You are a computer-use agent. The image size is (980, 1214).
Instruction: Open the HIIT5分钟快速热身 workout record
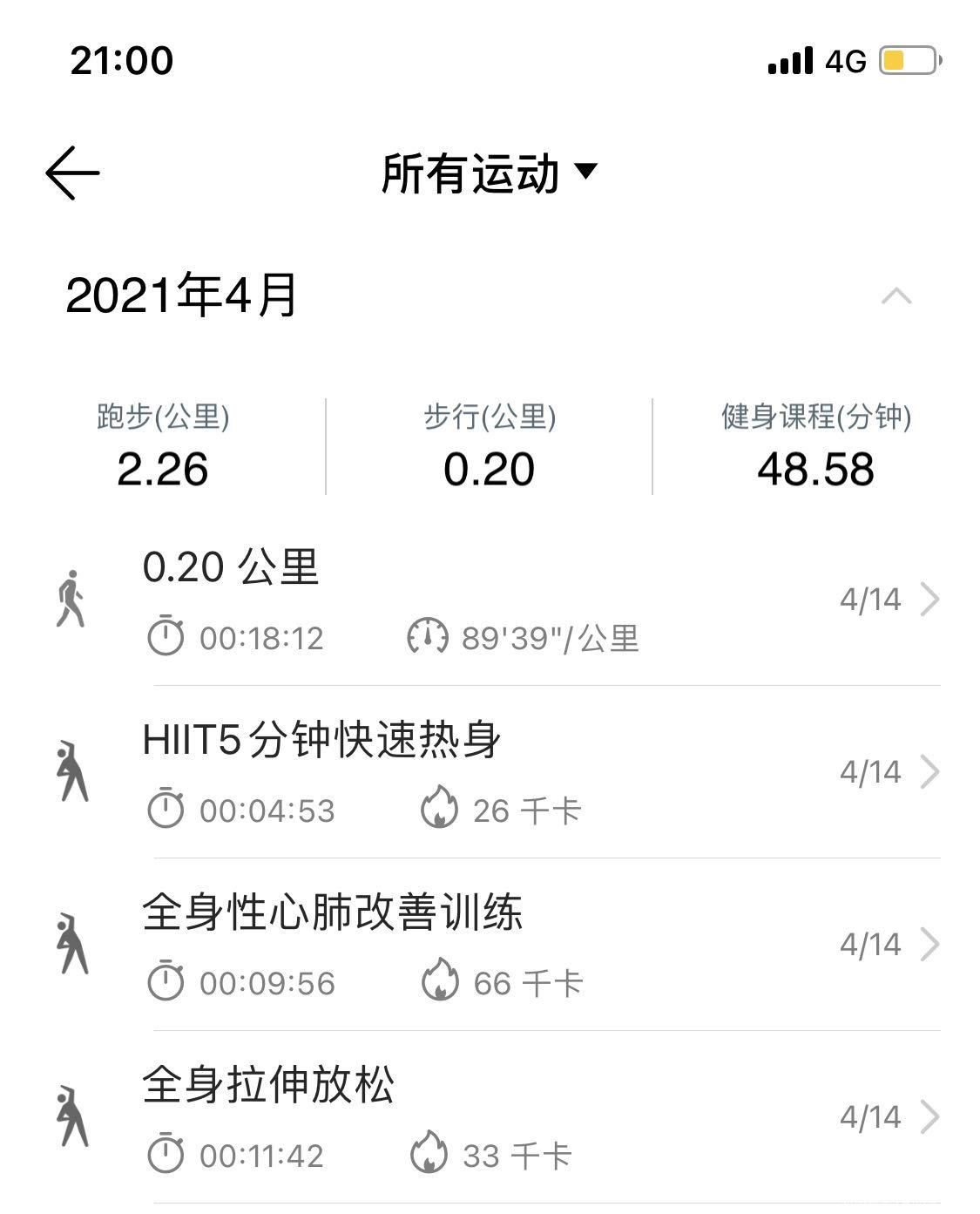pyautogui.click(x=523, y=772)
